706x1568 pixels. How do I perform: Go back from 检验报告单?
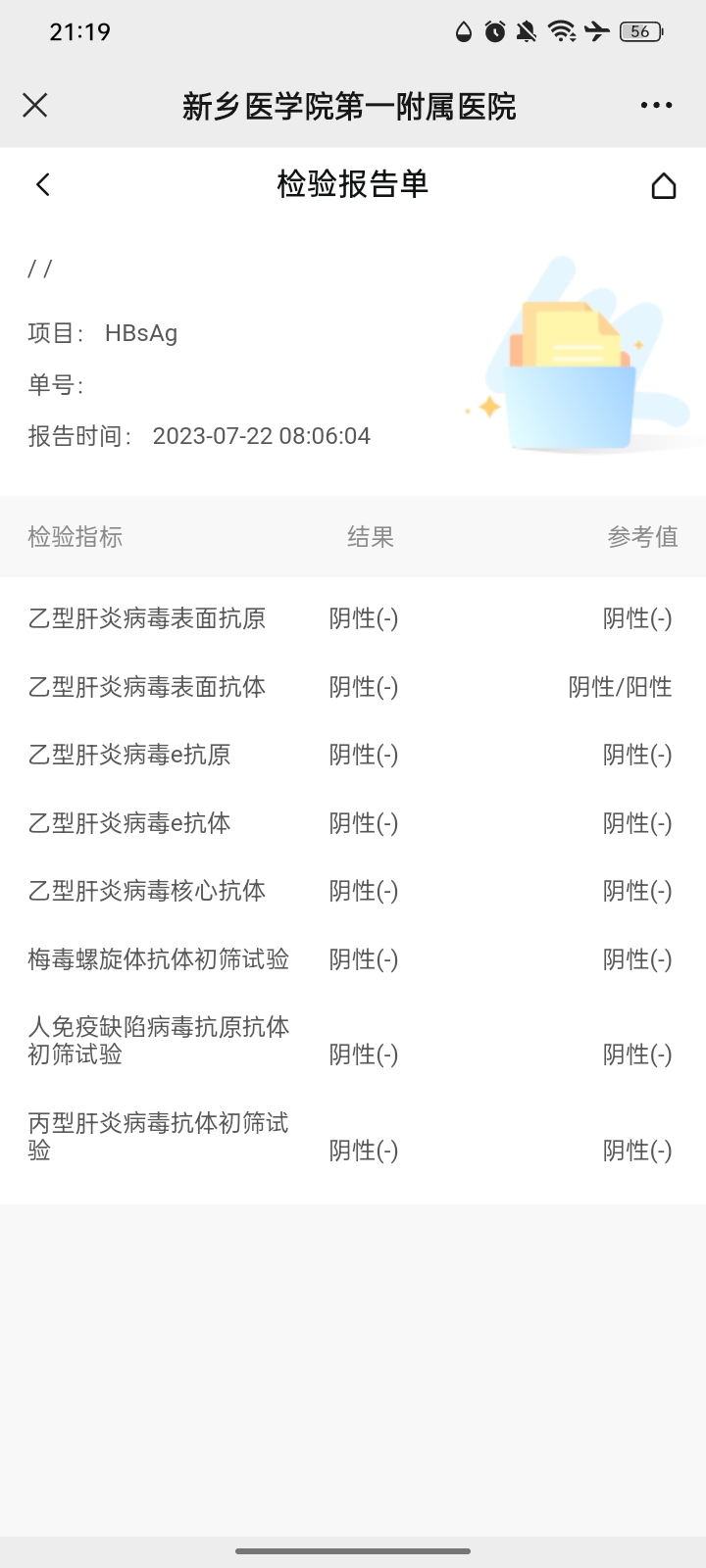click(x=42, y=184)
